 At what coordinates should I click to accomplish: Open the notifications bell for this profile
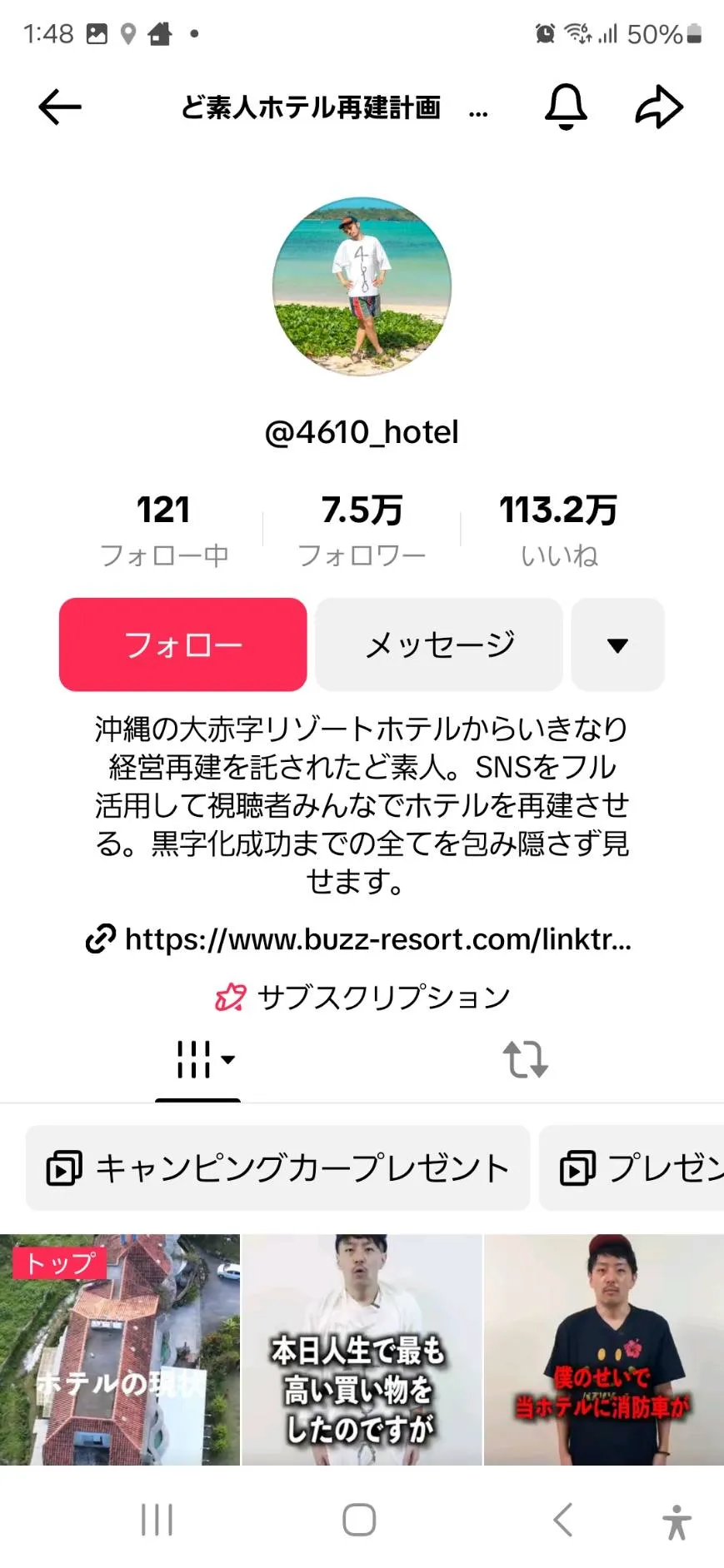[x=566, y=107]
